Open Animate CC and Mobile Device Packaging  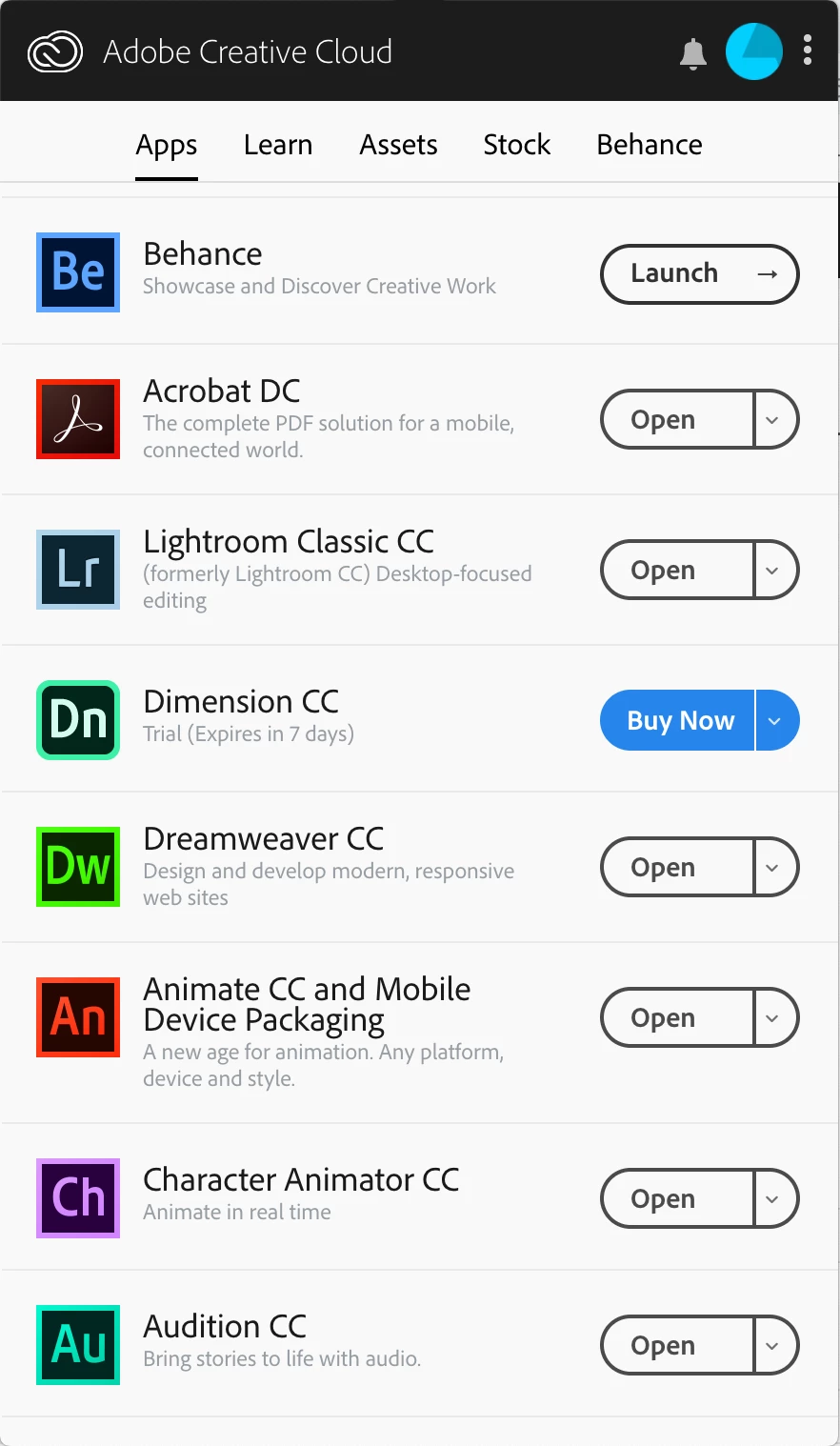click(x=677, y=1018)
